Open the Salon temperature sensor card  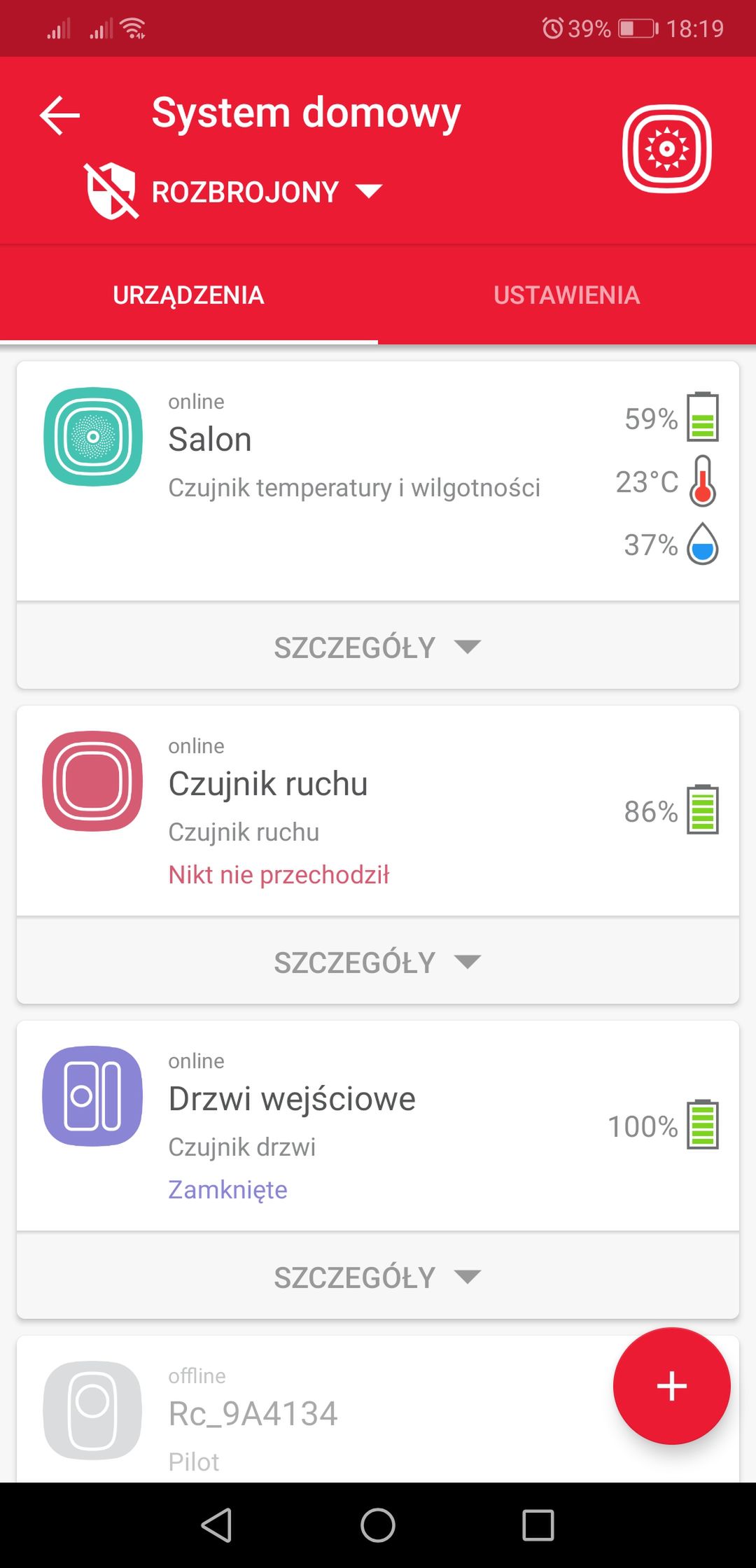tap(378, 481)
